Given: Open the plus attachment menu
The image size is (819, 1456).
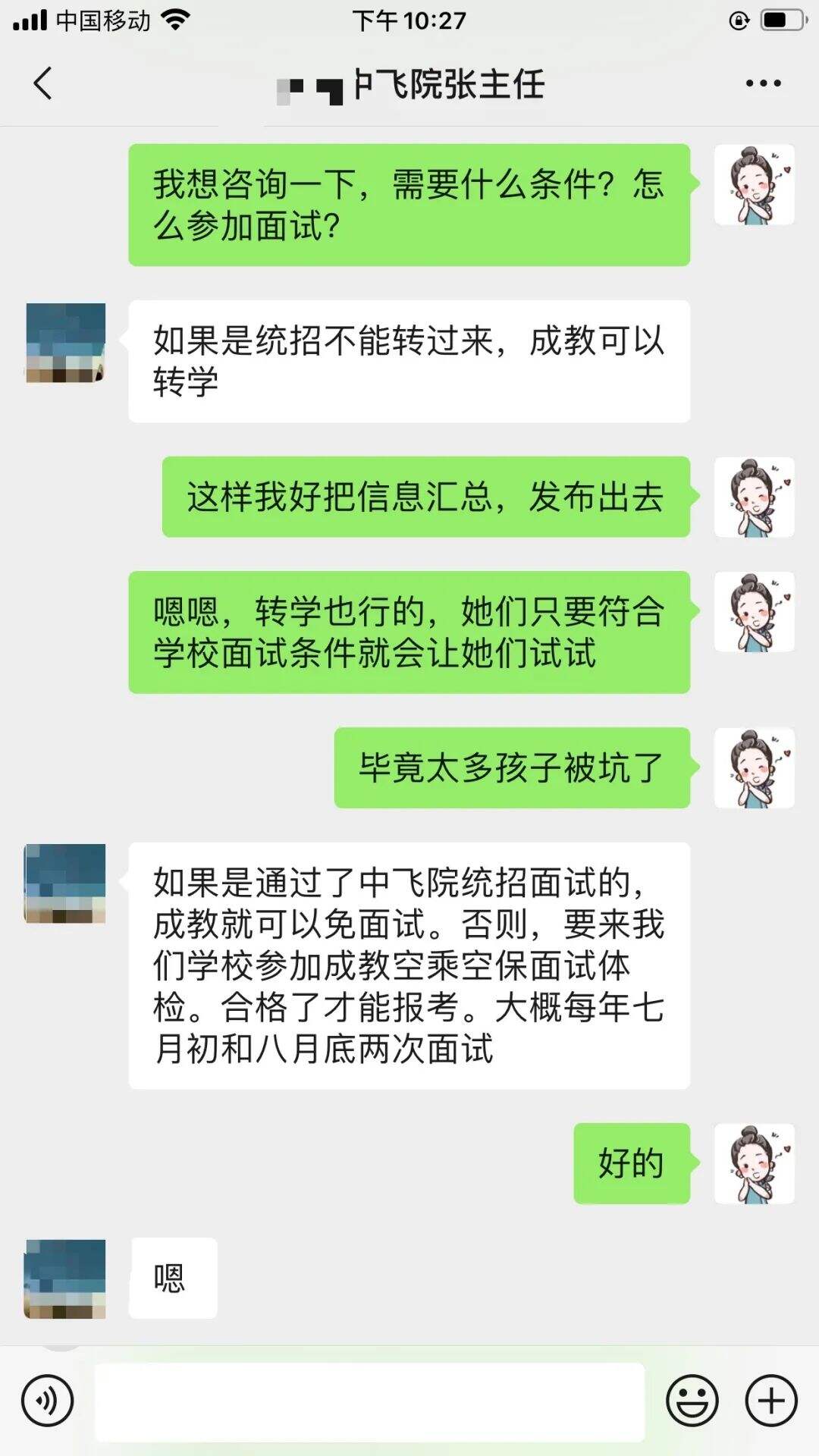Looking at the screenshot, I should click(x=771, y=1401).
